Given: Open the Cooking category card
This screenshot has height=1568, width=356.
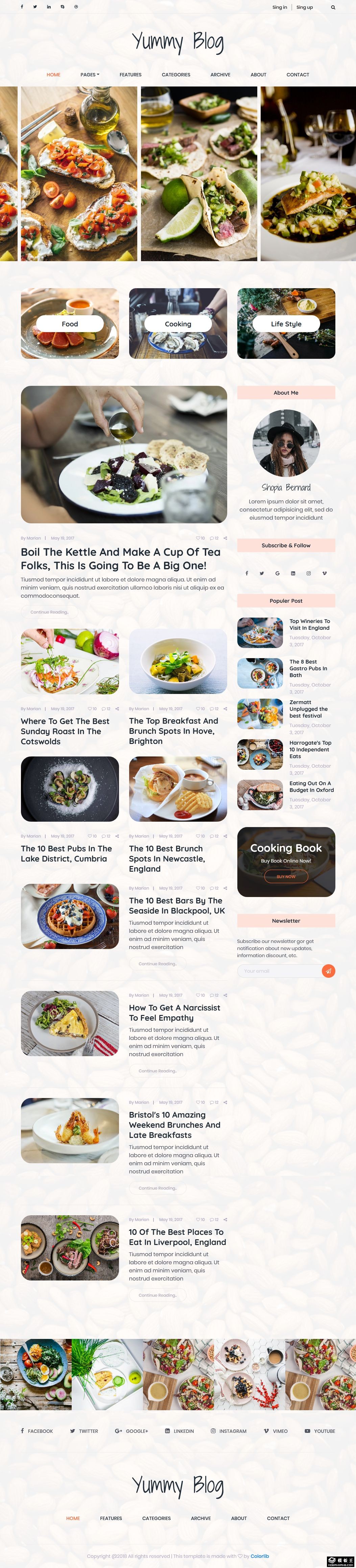Looking at the screenshot, I should 178,324.
